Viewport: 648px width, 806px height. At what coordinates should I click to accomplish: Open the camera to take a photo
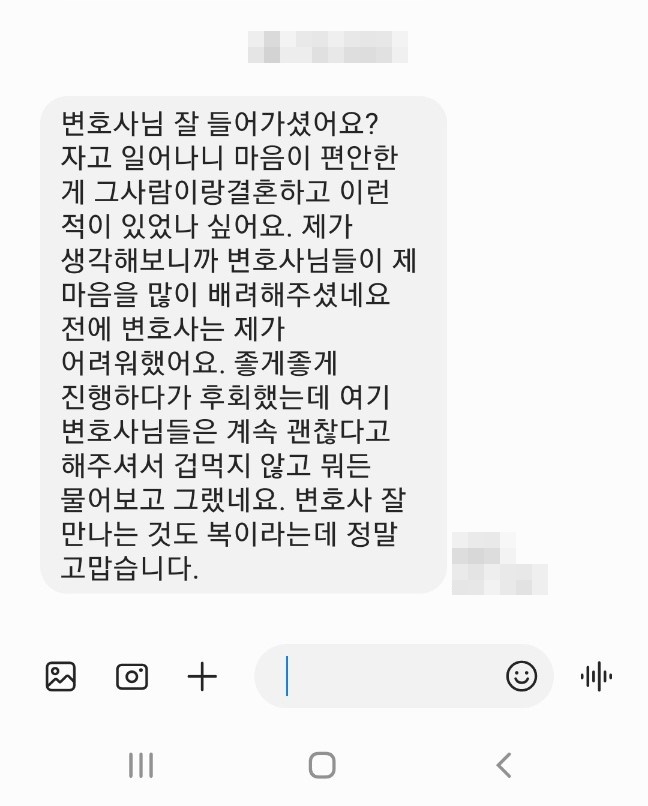point(132,677)
